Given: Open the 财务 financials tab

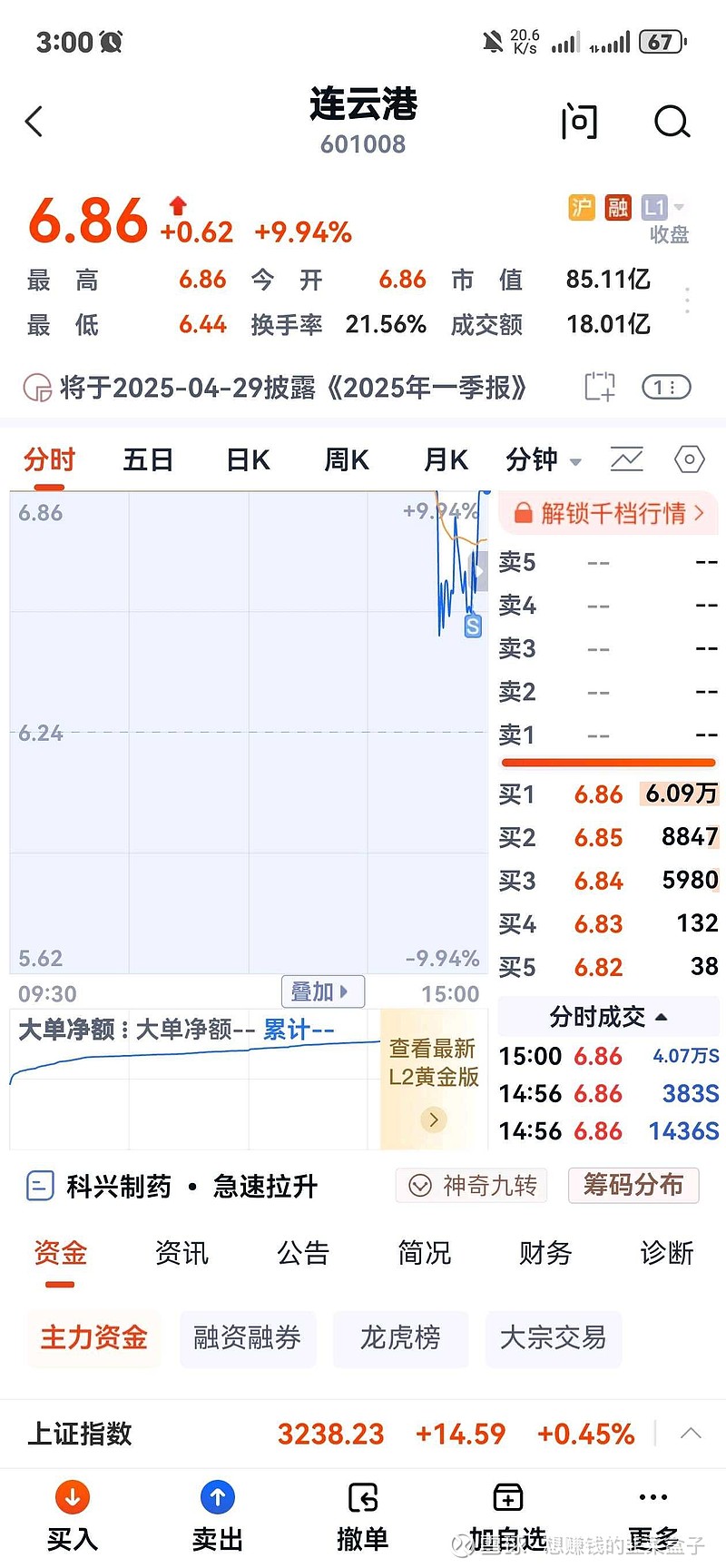Looking at the screenshot, I should [544, 1253].
